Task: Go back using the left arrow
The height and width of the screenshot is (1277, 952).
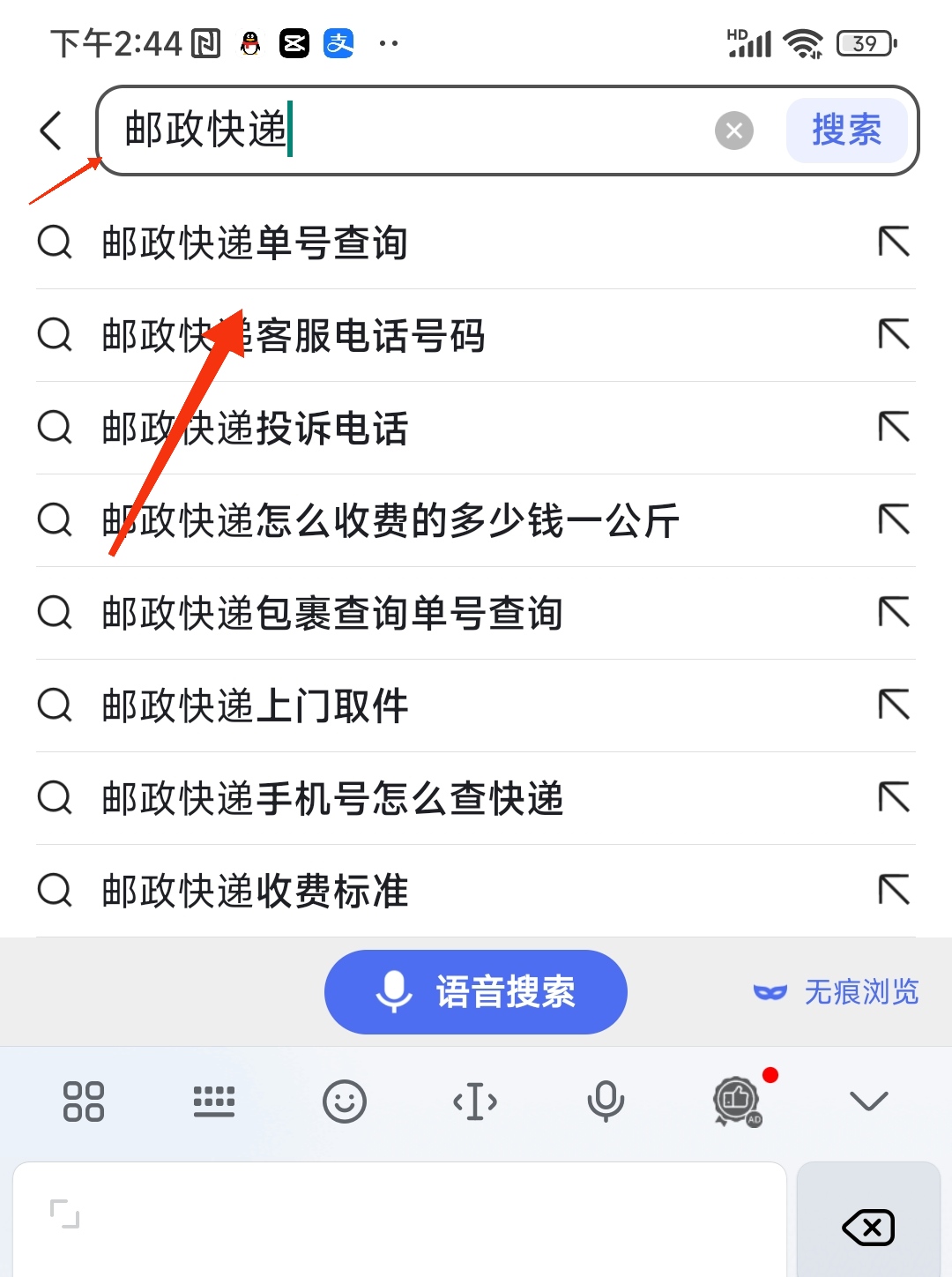Action: tap(50, 130)
